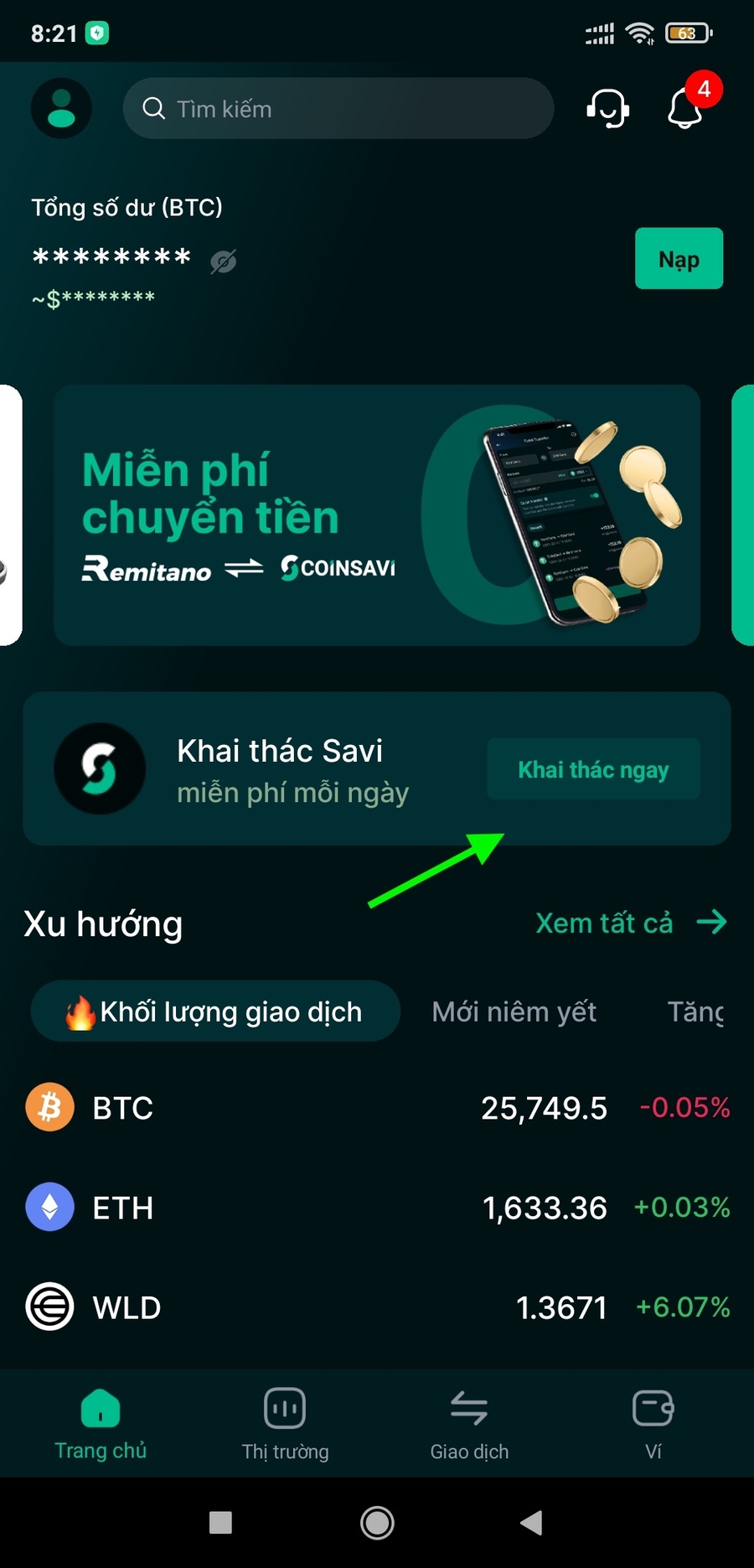The image size is (754, 1568).
Task: Open the profile avatar
Action: 61,108
